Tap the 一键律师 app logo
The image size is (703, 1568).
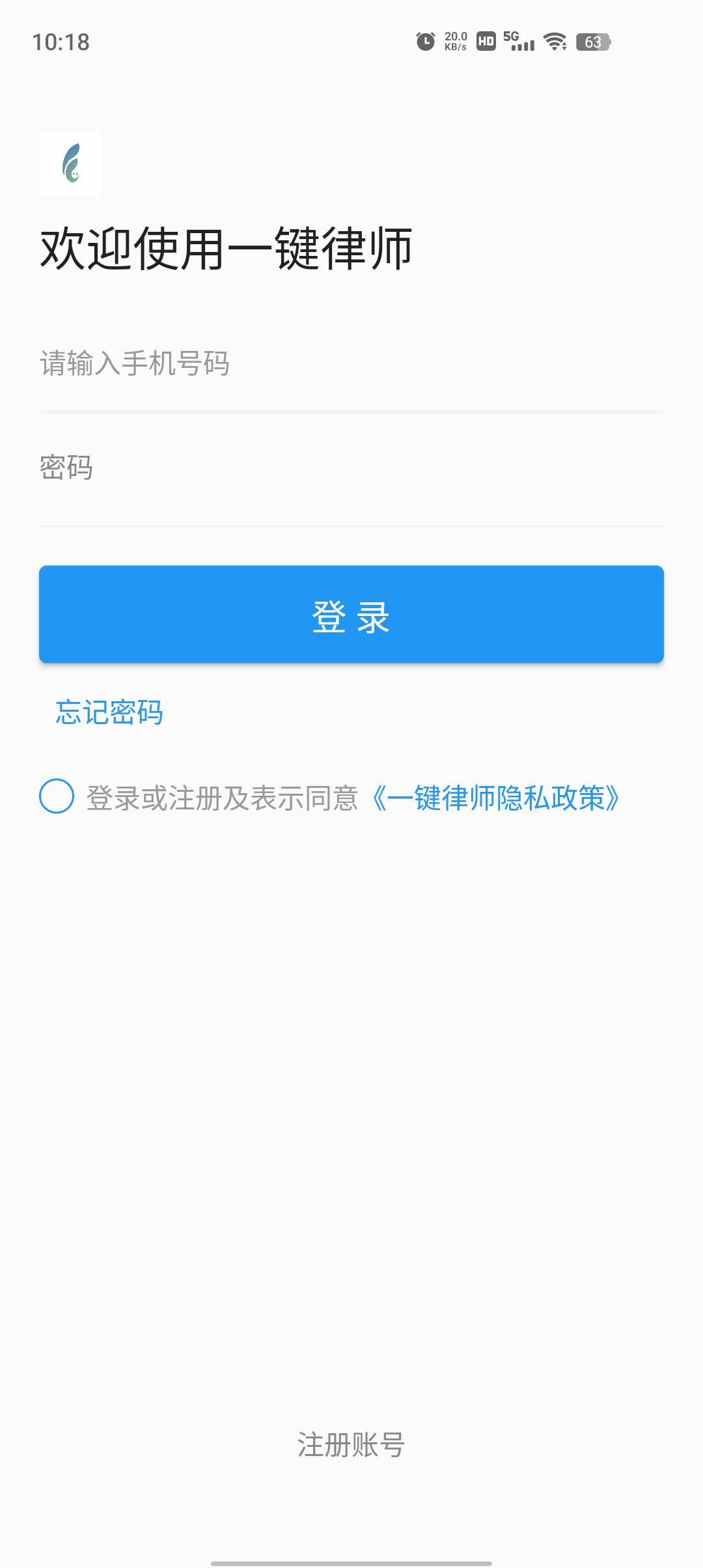click(70, 163)
